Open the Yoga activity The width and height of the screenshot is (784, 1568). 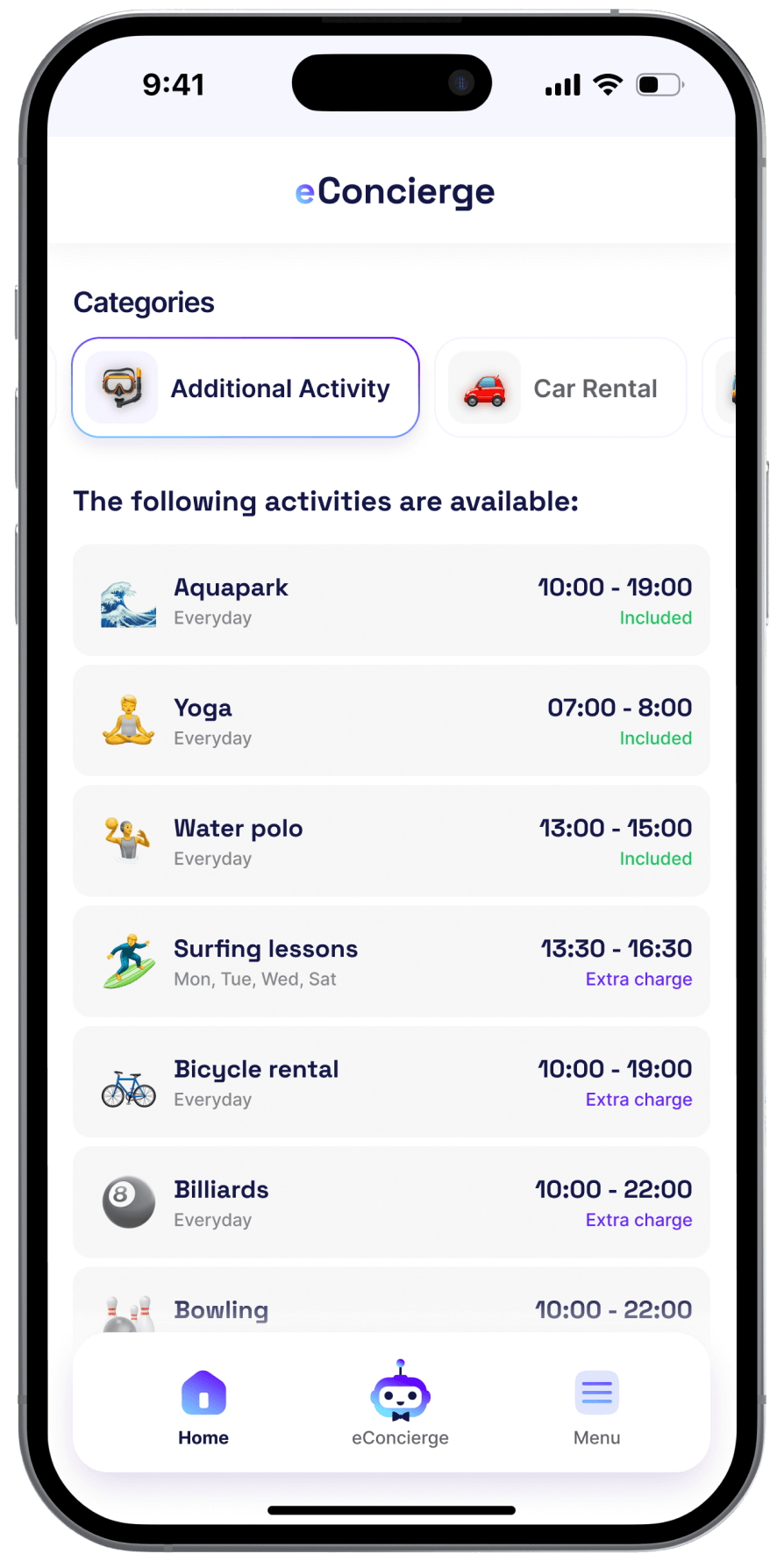click(x=391, y=721)
